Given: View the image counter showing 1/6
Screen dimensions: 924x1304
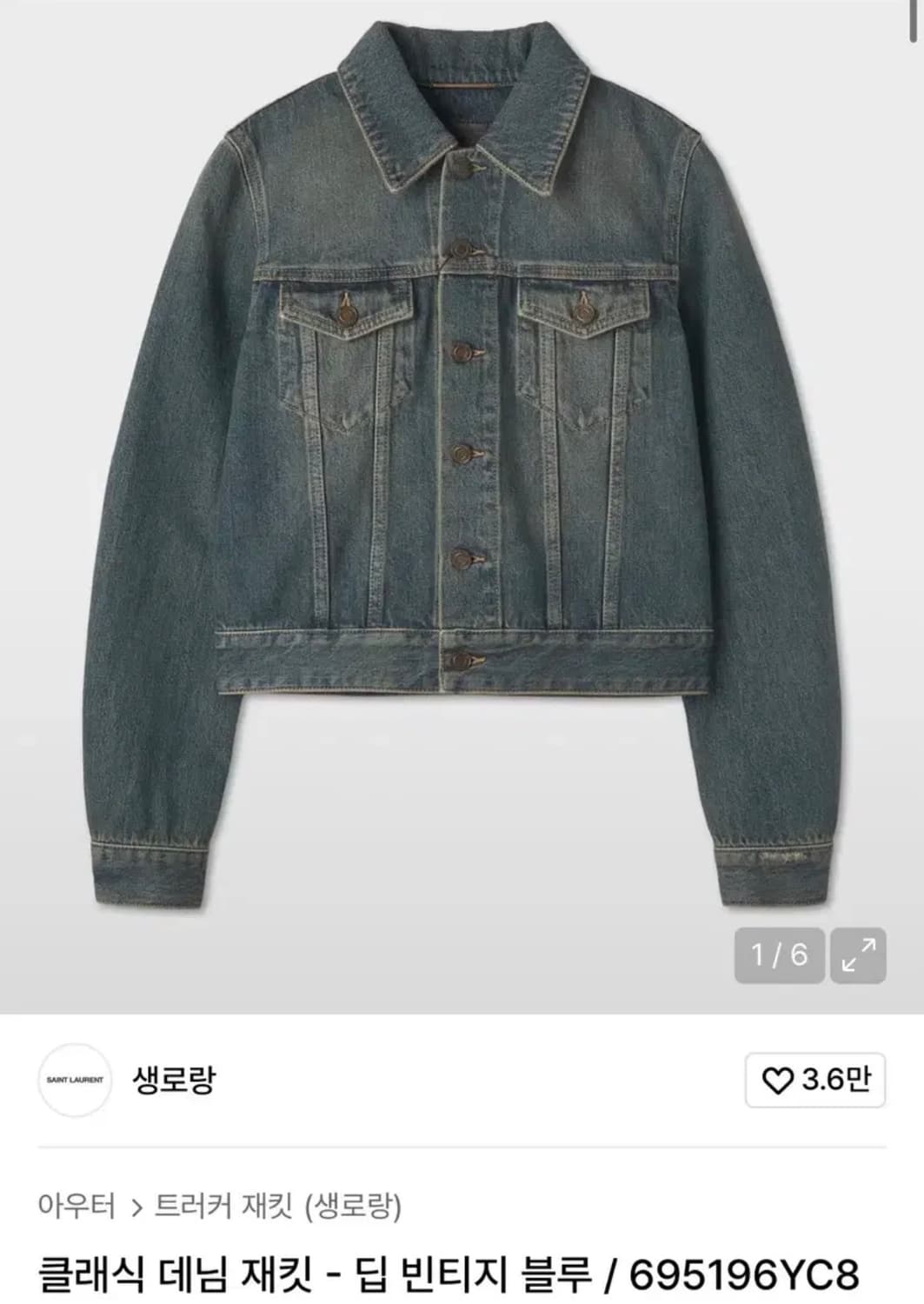Looking at the screenshot, I should 780,954.
